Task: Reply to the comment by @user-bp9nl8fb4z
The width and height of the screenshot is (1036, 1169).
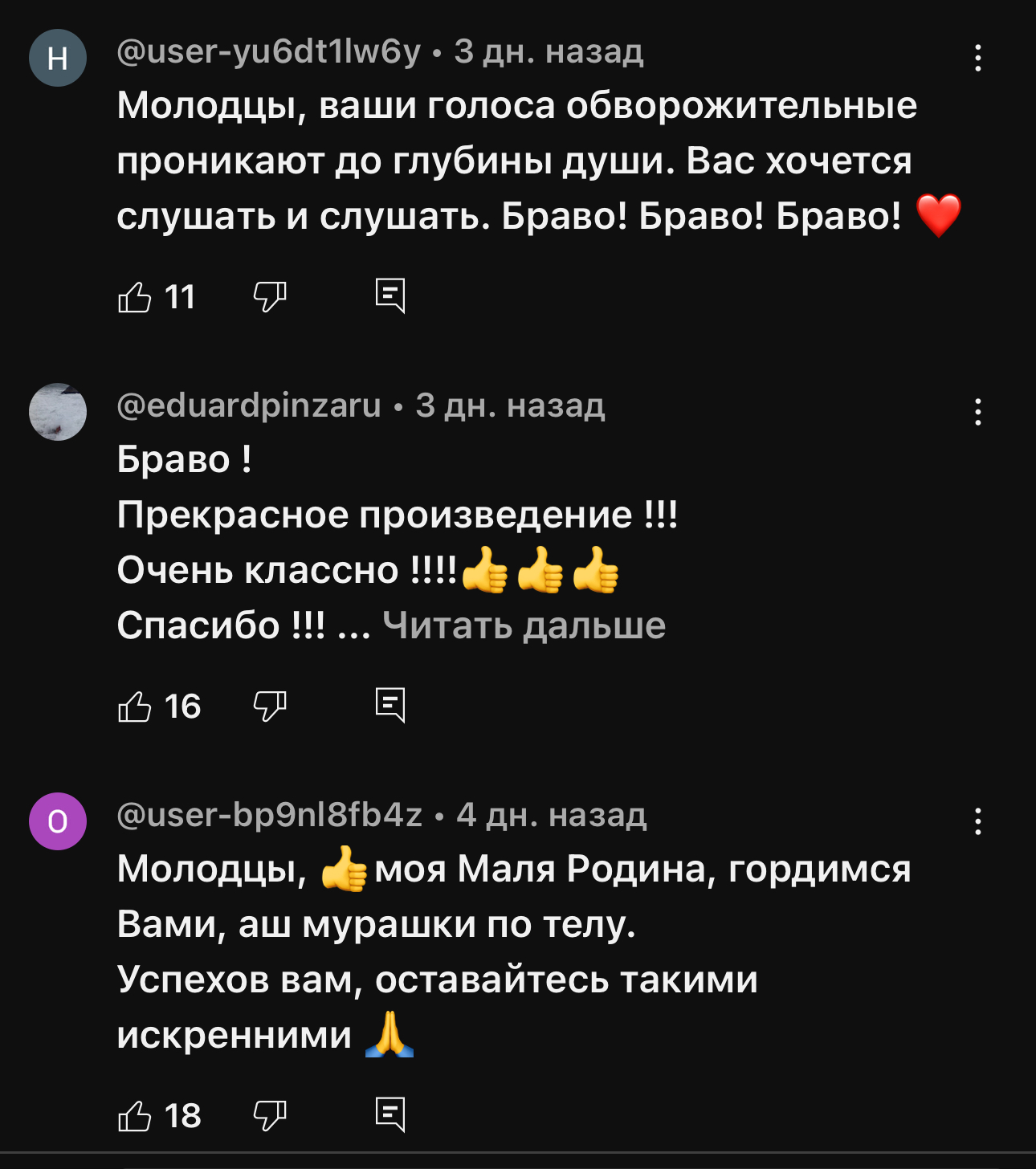Action: [390, 1115]
